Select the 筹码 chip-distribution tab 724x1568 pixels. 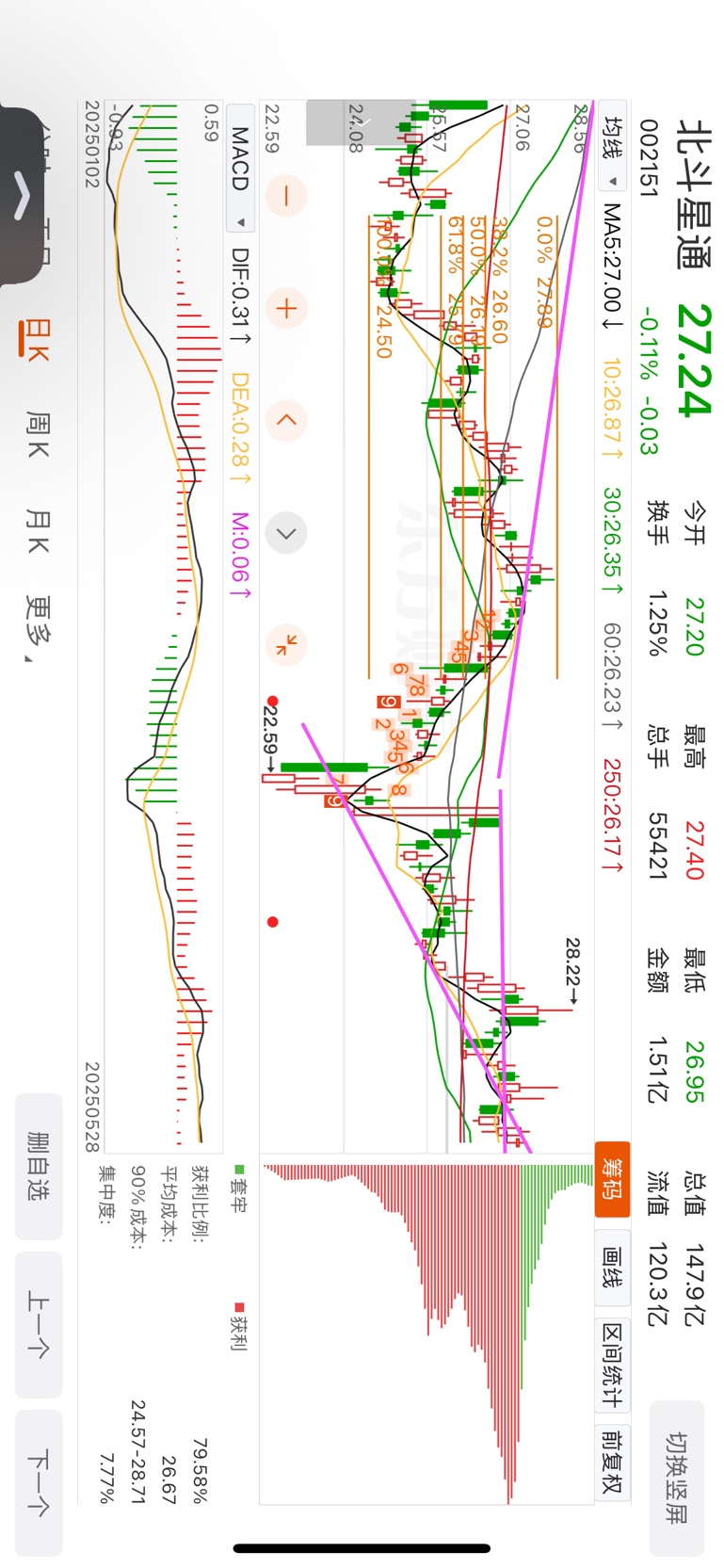pyautogui.click(x=612, y=1179)
